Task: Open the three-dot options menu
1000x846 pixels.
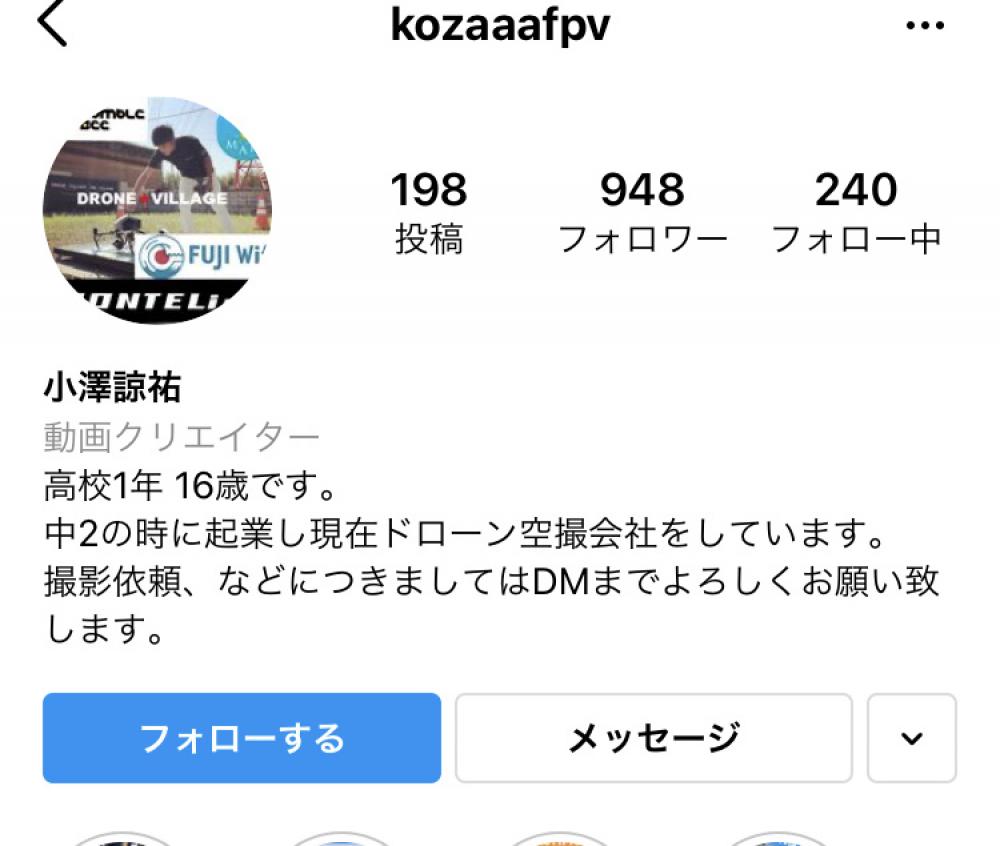Action: (x=925, y=27)
